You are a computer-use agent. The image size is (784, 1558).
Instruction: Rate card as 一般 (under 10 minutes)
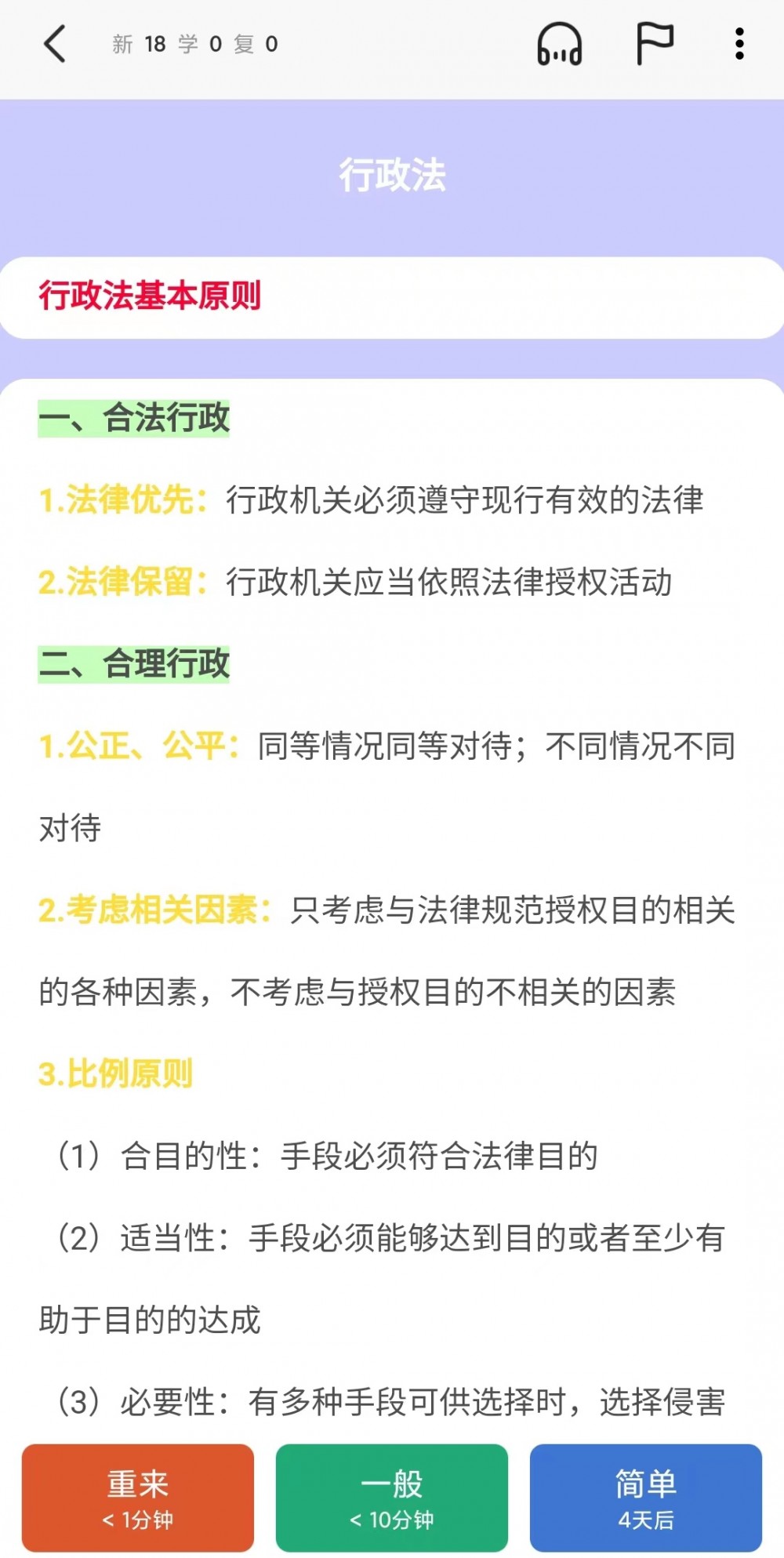[392, 1498]
